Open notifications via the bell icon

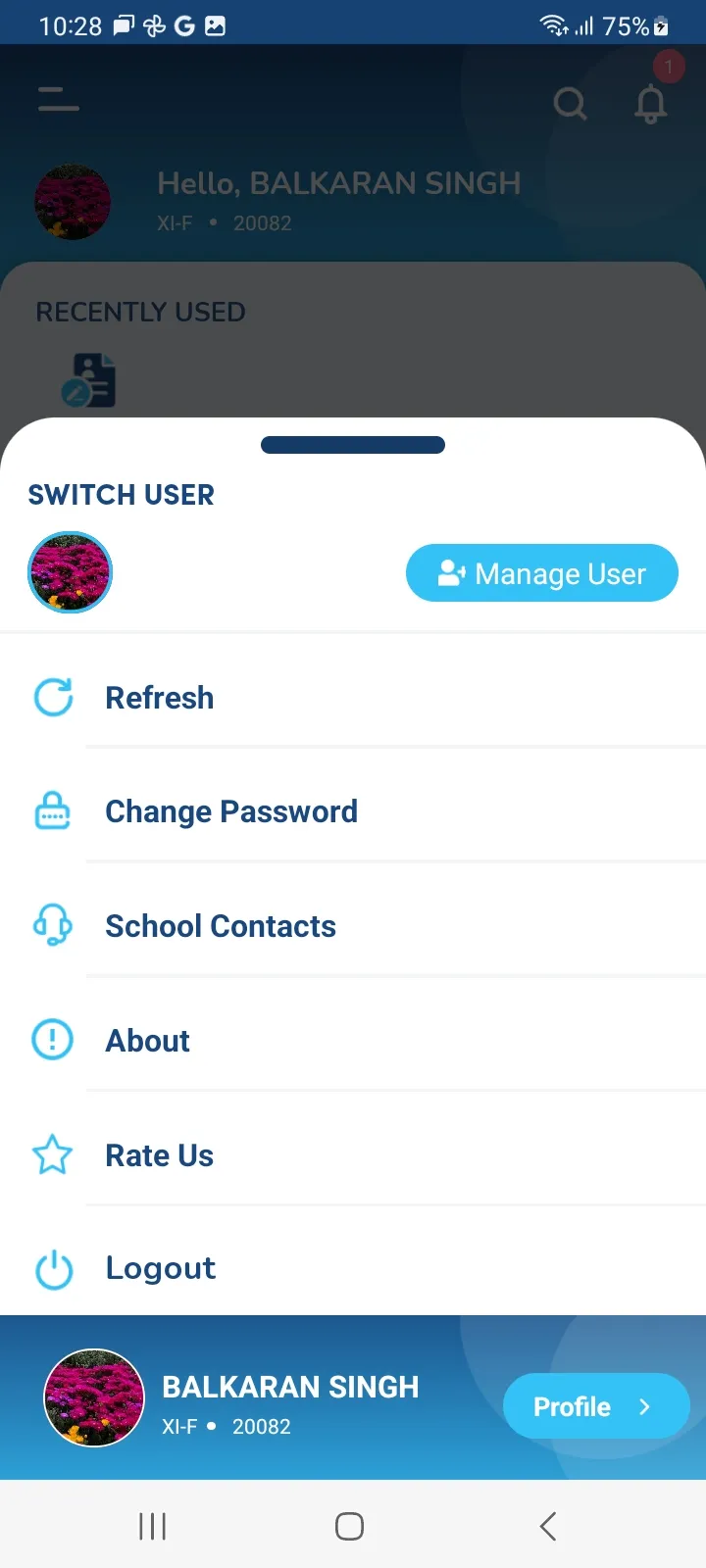(649, 104)
